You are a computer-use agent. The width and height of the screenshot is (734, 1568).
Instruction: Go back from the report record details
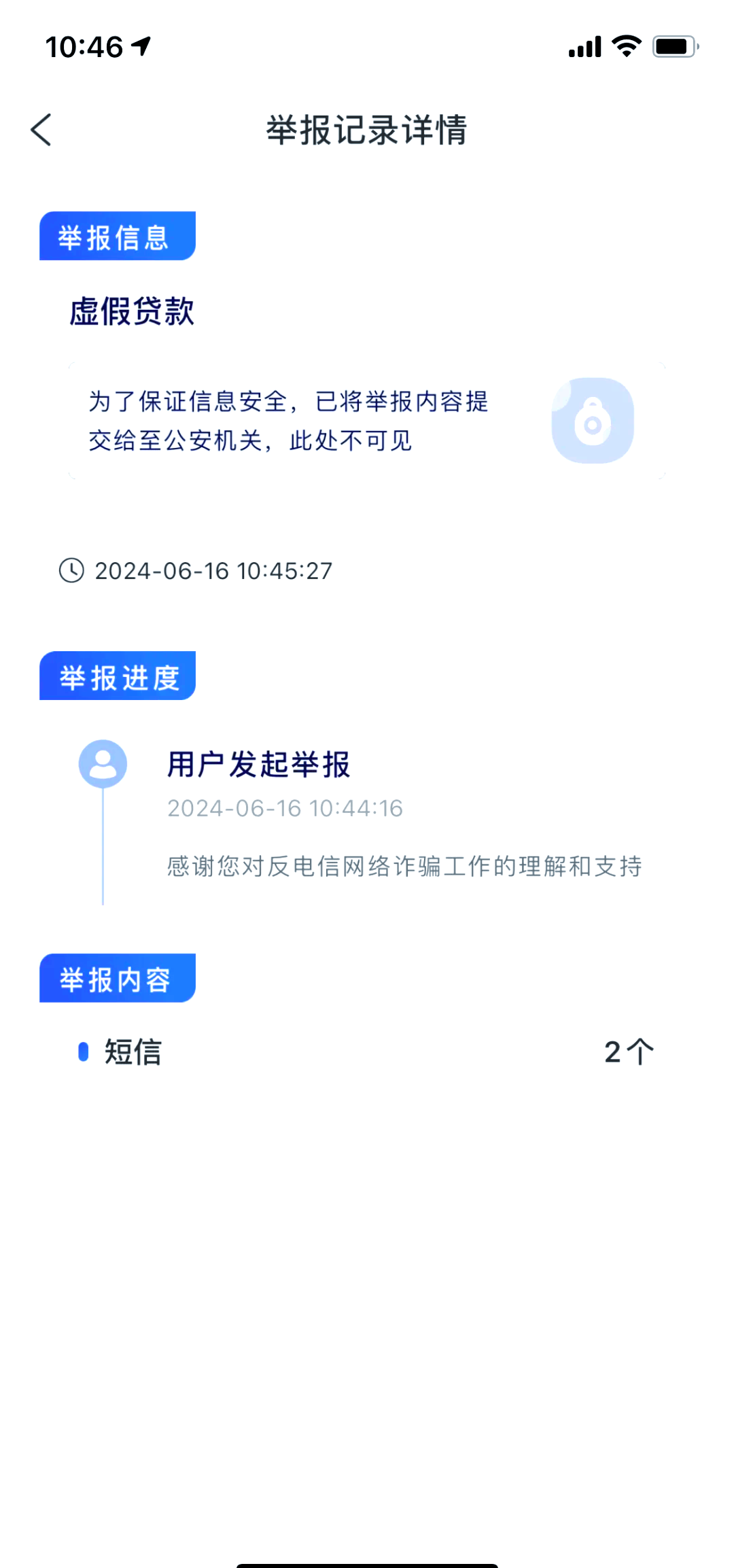(41, 130)
